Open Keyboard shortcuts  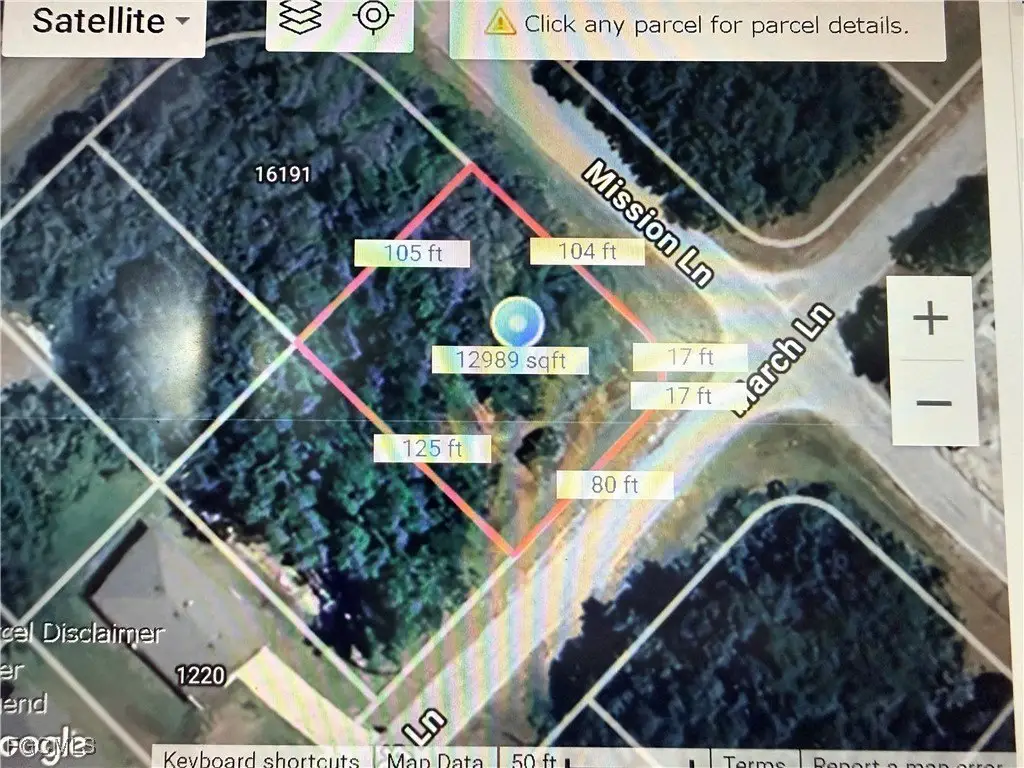[261, 760]
